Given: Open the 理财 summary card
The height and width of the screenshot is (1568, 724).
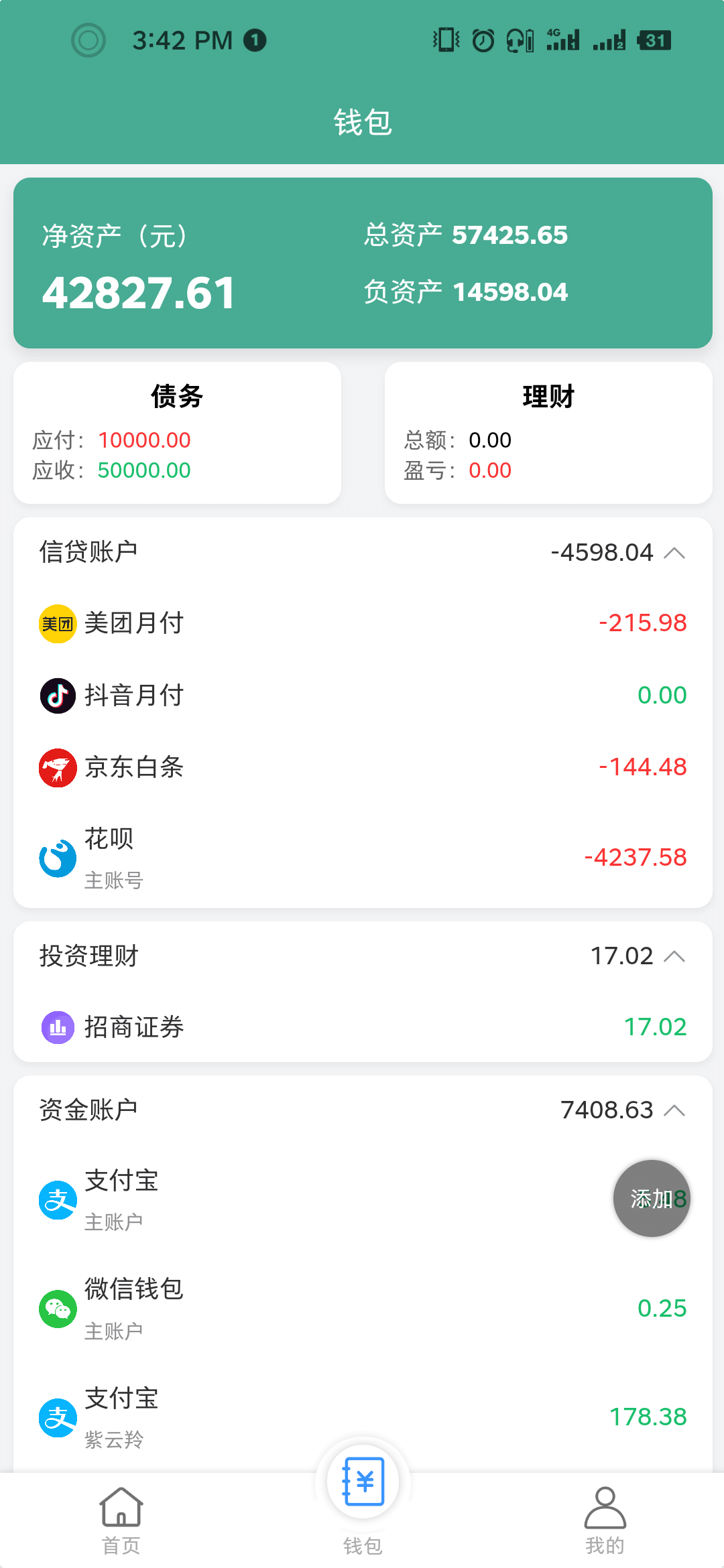Looking at the screenshot, I should click(548, 432).
